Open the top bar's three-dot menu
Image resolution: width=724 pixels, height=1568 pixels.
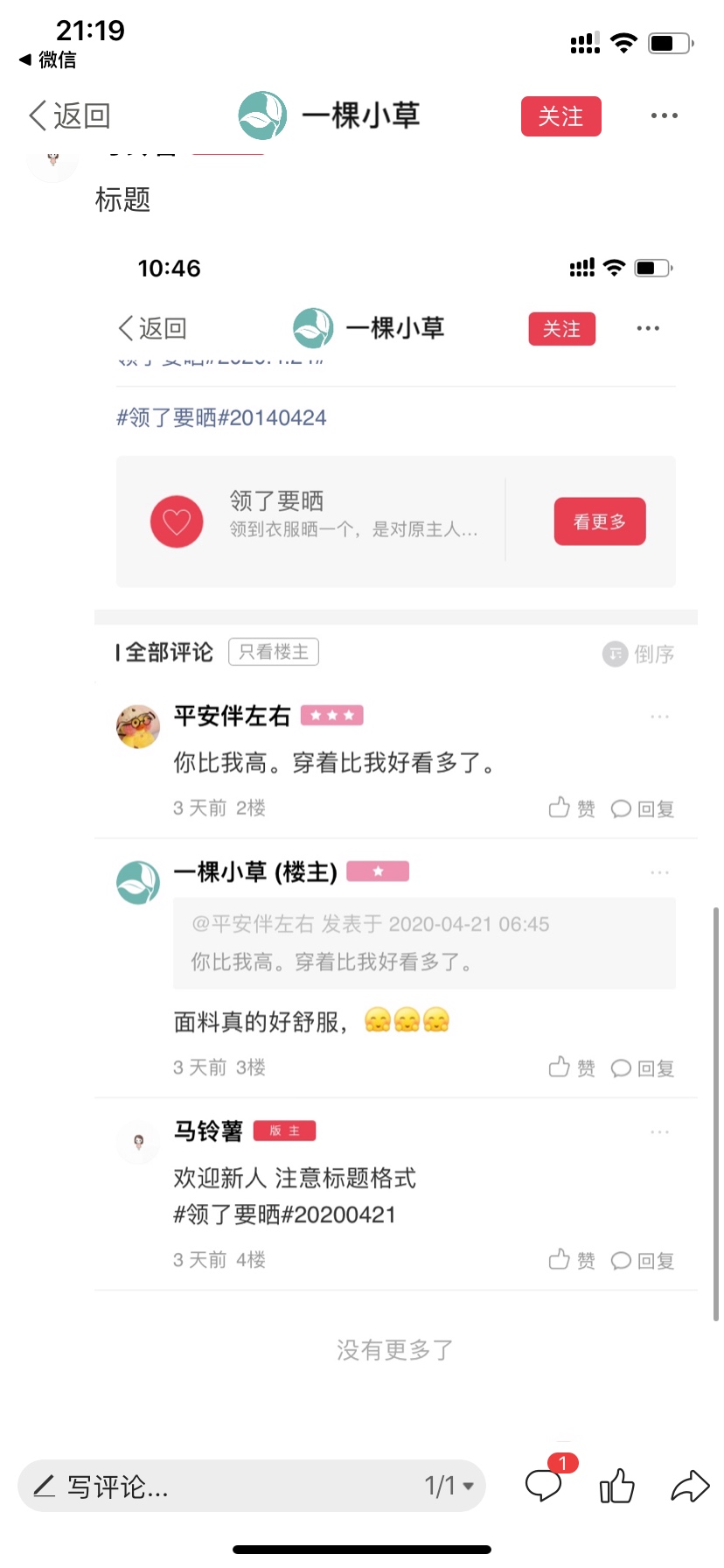point(664,115)
